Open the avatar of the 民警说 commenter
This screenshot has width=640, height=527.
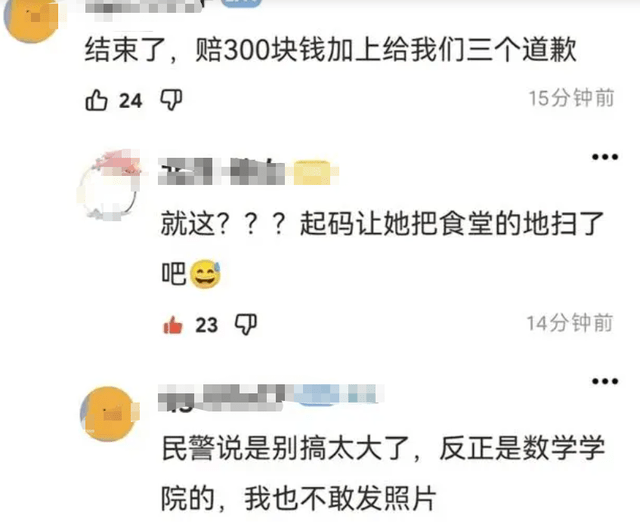108,412
